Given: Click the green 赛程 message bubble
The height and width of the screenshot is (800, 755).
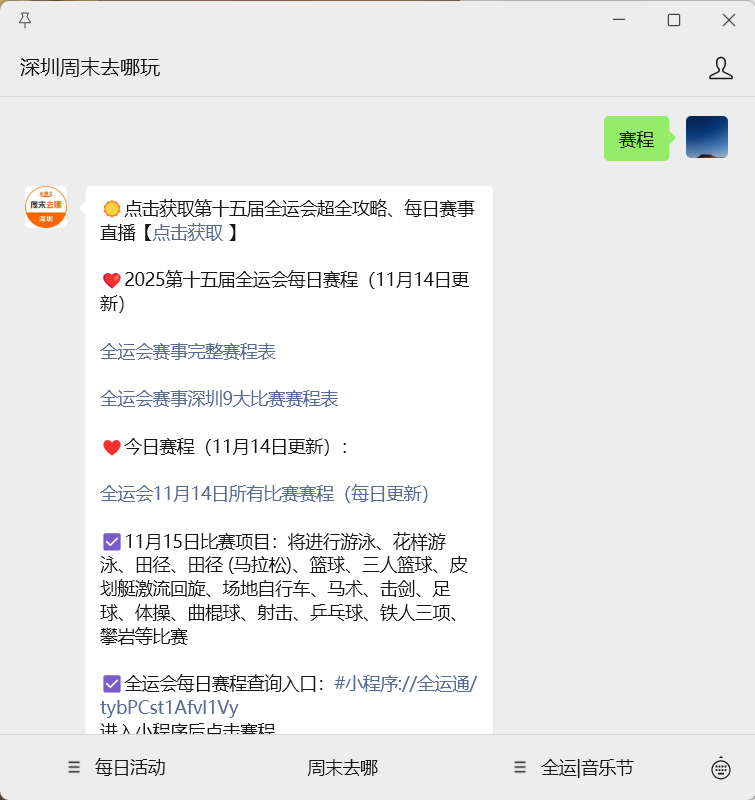Looking at the screenshot, I should pyautogui.click(x=636, y=137).
